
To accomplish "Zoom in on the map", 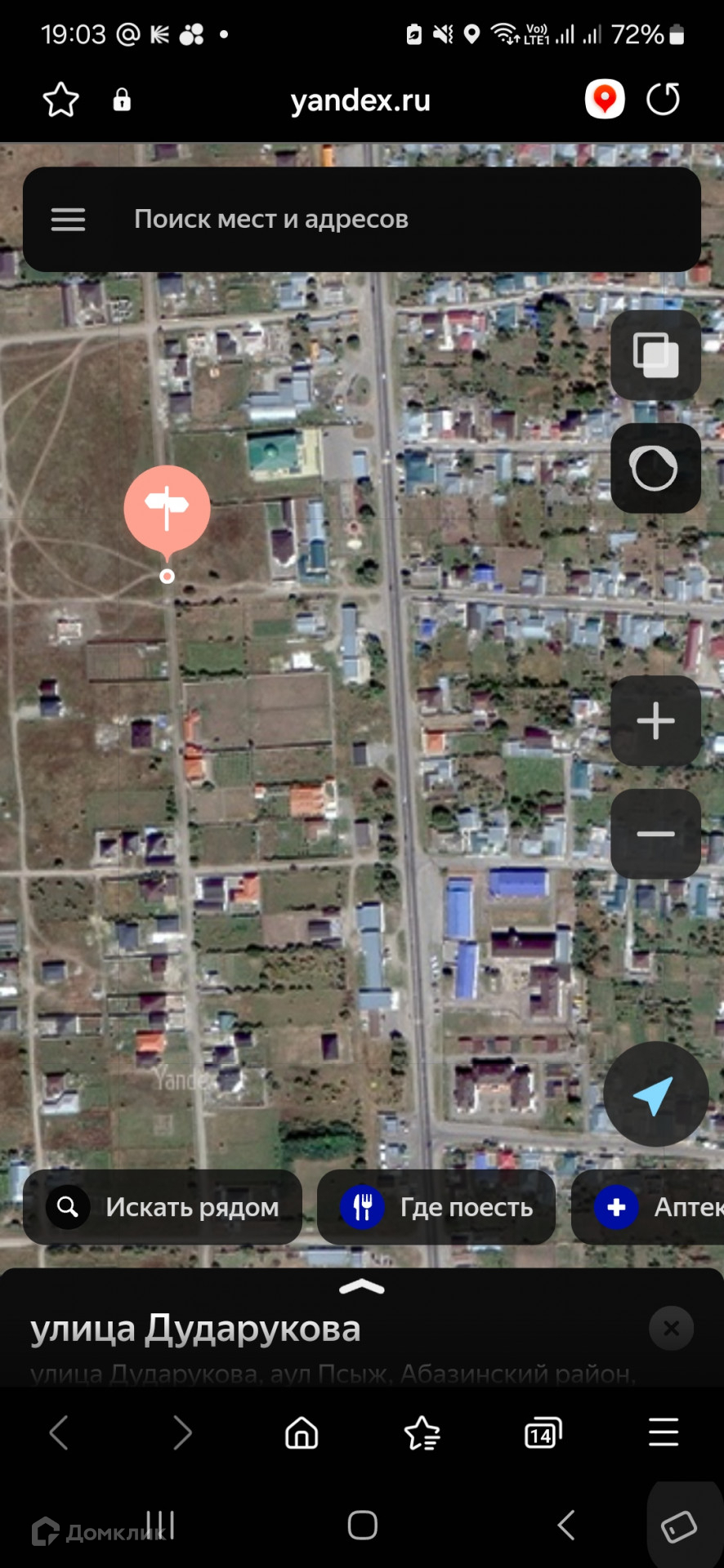I will coord(655,721).
